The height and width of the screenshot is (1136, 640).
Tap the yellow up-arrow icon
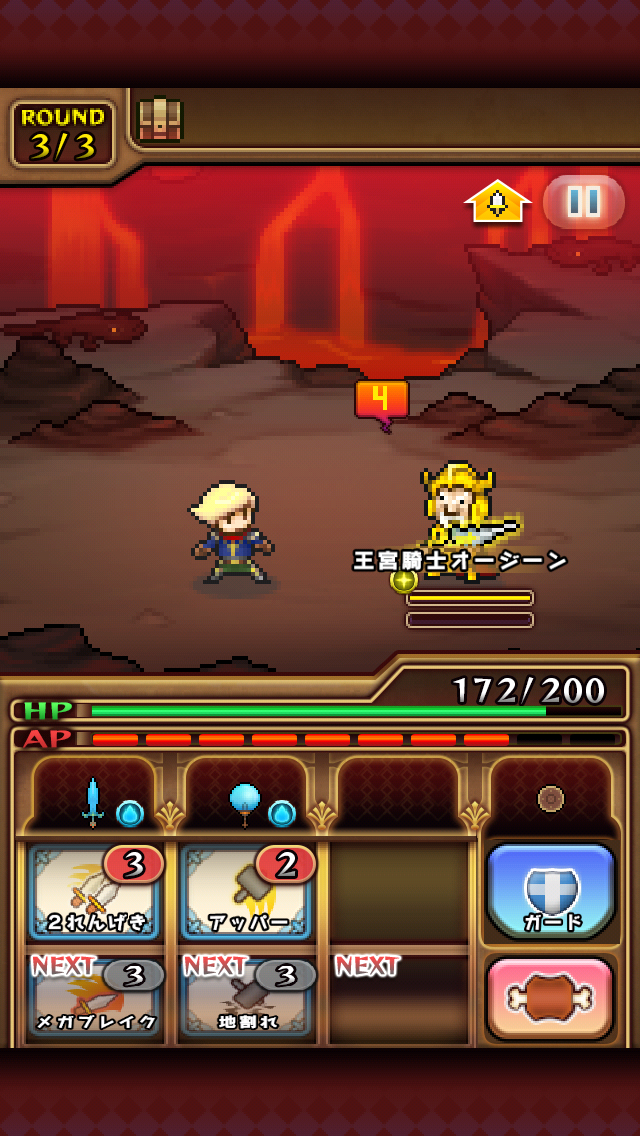click(x=497, y=201)
